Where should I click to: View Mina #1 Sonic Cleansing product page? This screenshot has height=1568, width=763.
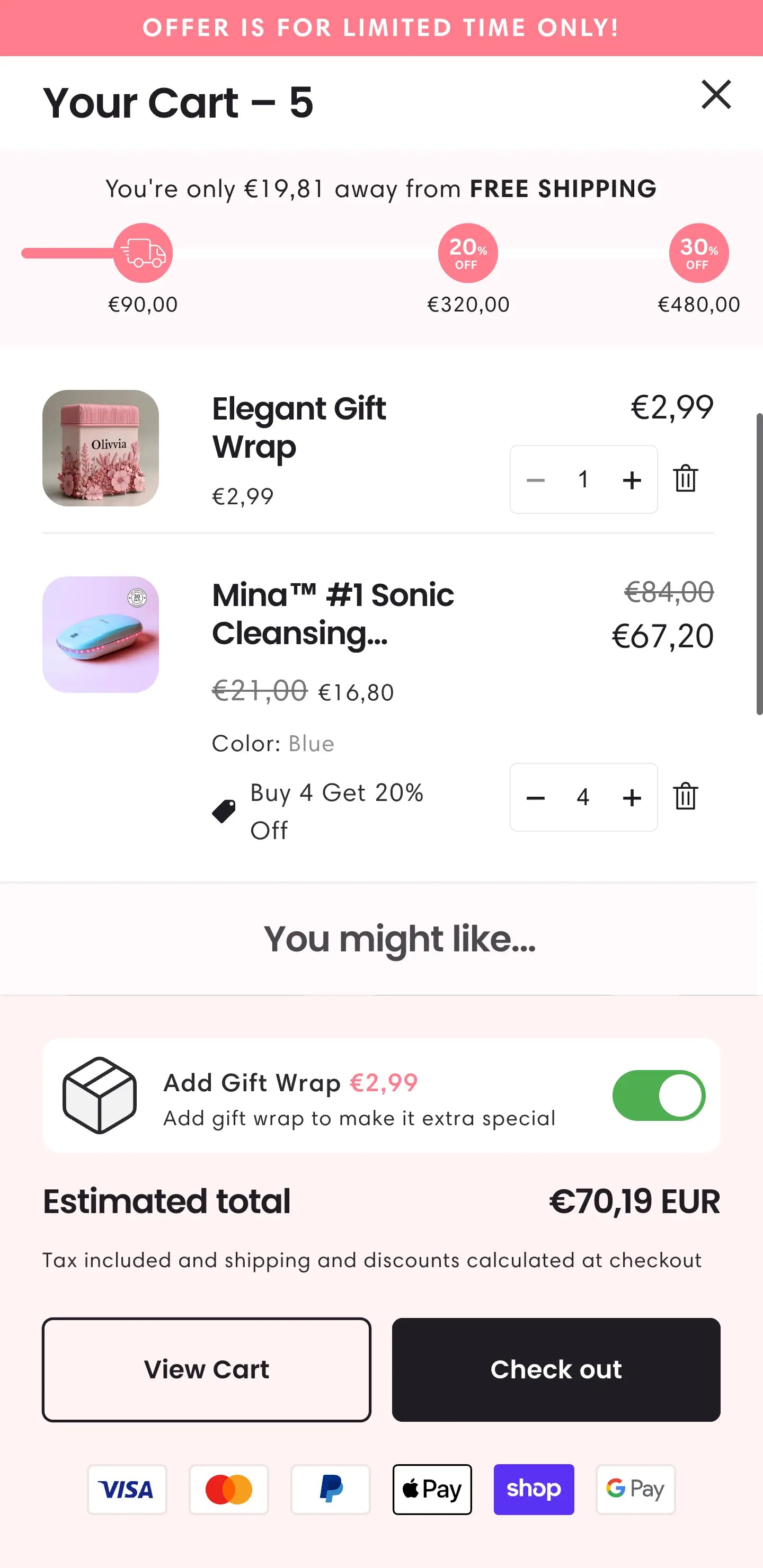332,613
